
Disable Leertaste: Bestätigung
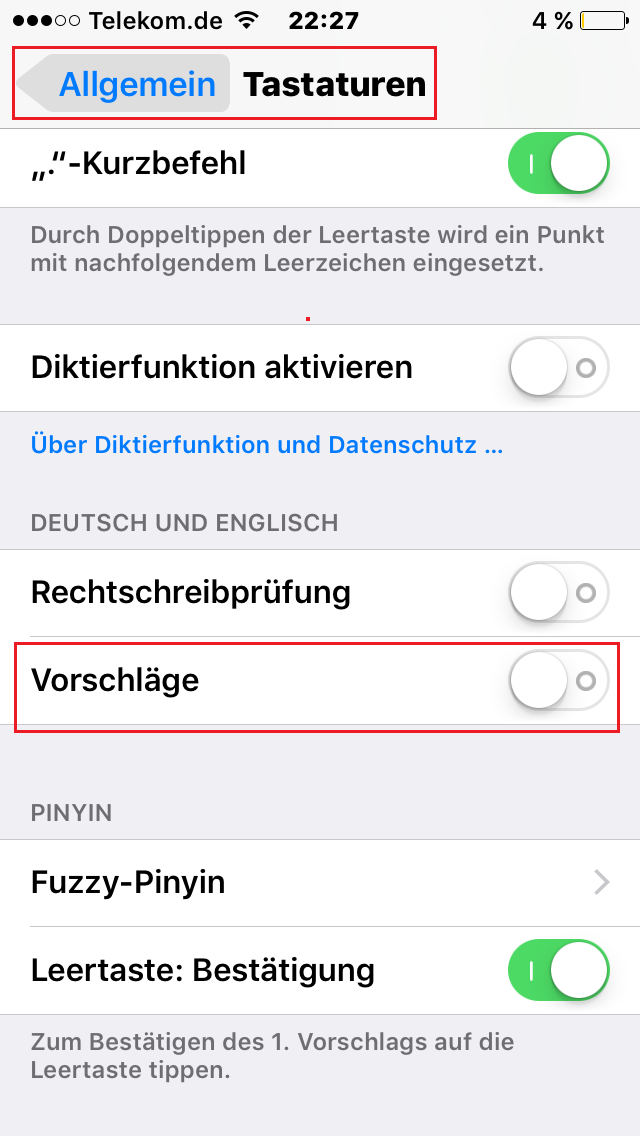click(x=559, y=970)
